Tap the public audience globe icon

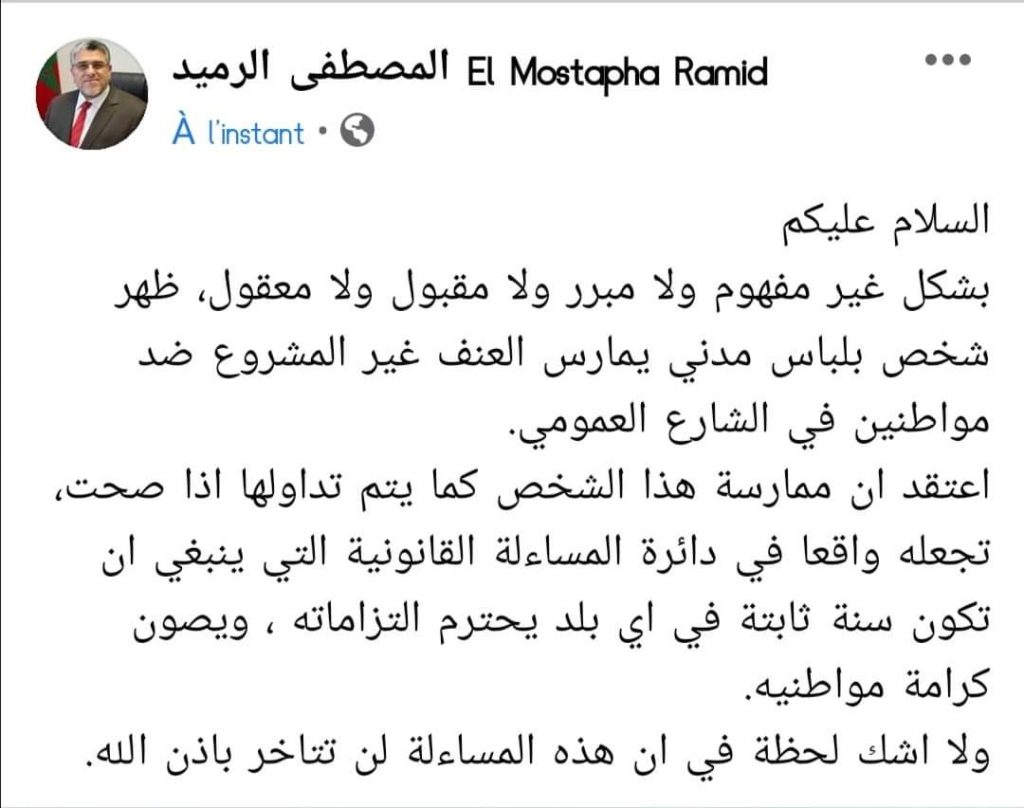click(x=357, y=132)
